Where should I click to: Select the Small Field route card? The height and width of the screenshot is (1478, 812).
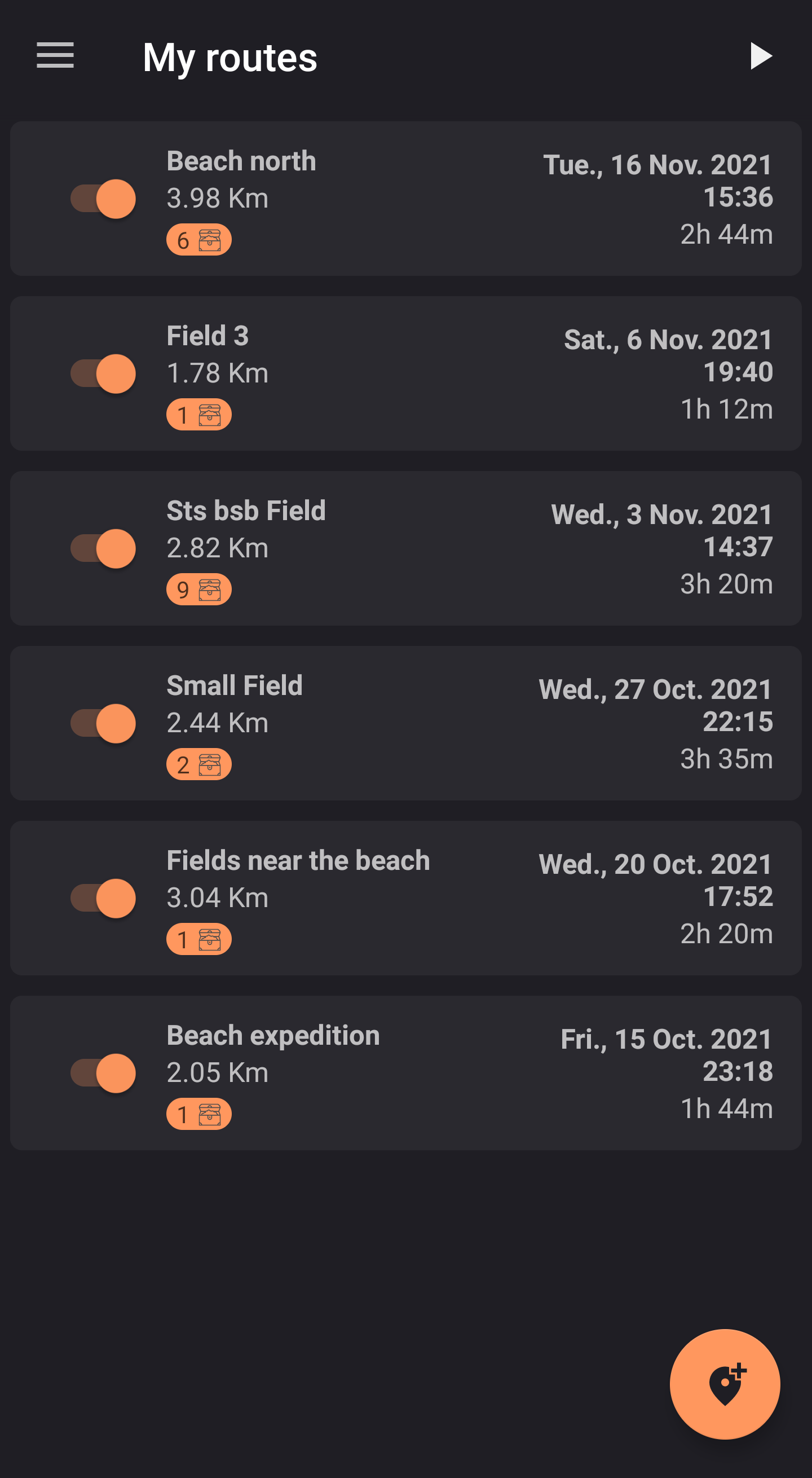[x=406, y=723]
